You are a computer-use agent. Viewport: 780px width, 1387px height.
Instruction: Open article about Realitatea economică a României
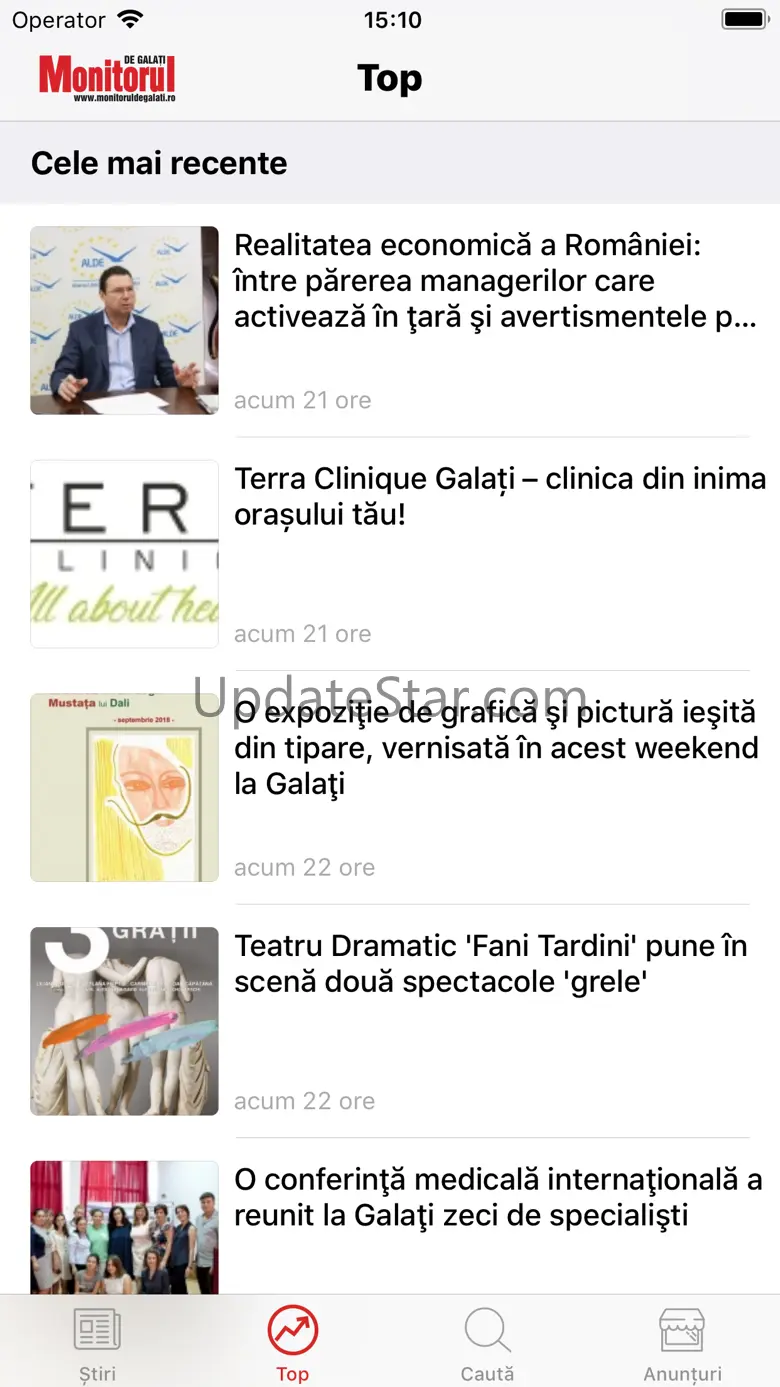tap(494, 281)
